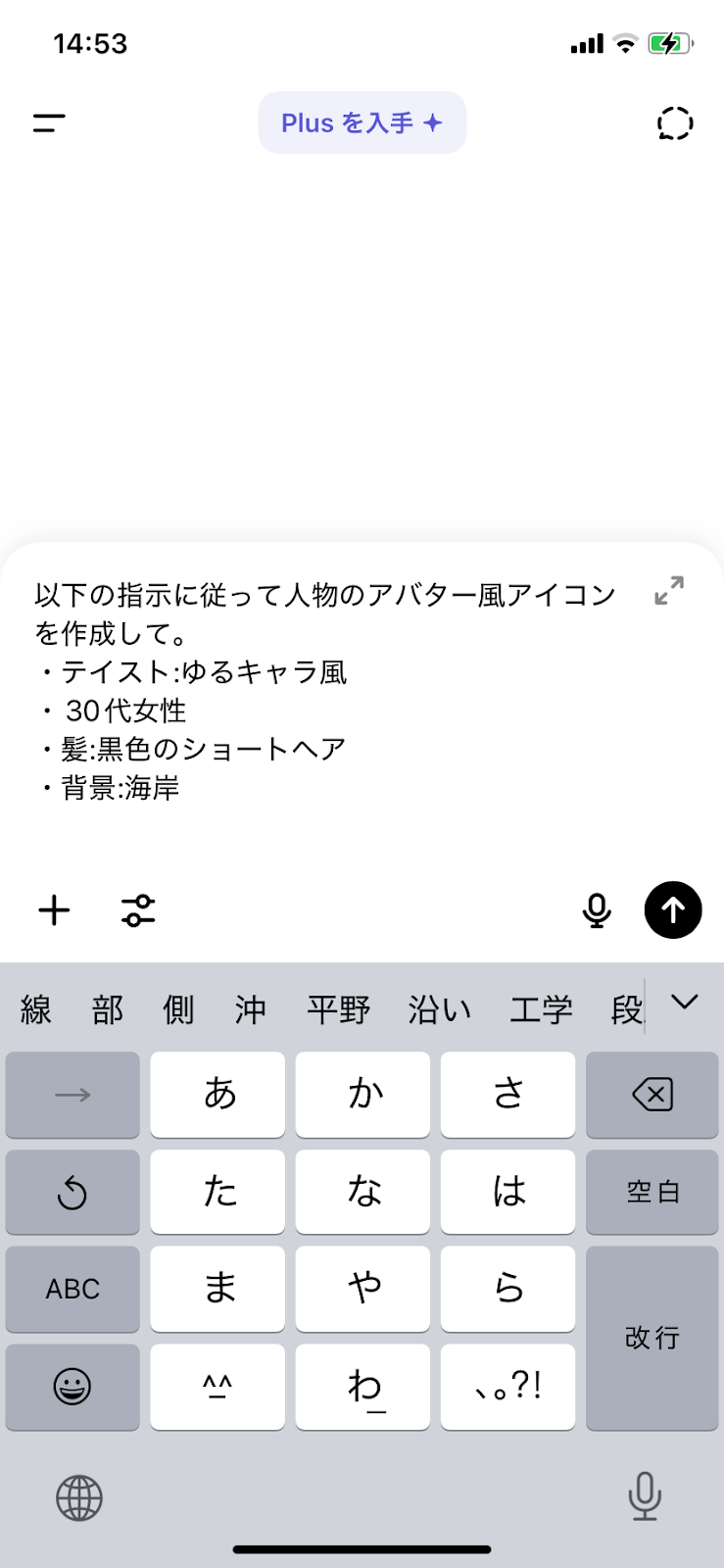724x1568 pixels.
Task: Tap the globe key to switch language
Action: [x=79, y=1498]
